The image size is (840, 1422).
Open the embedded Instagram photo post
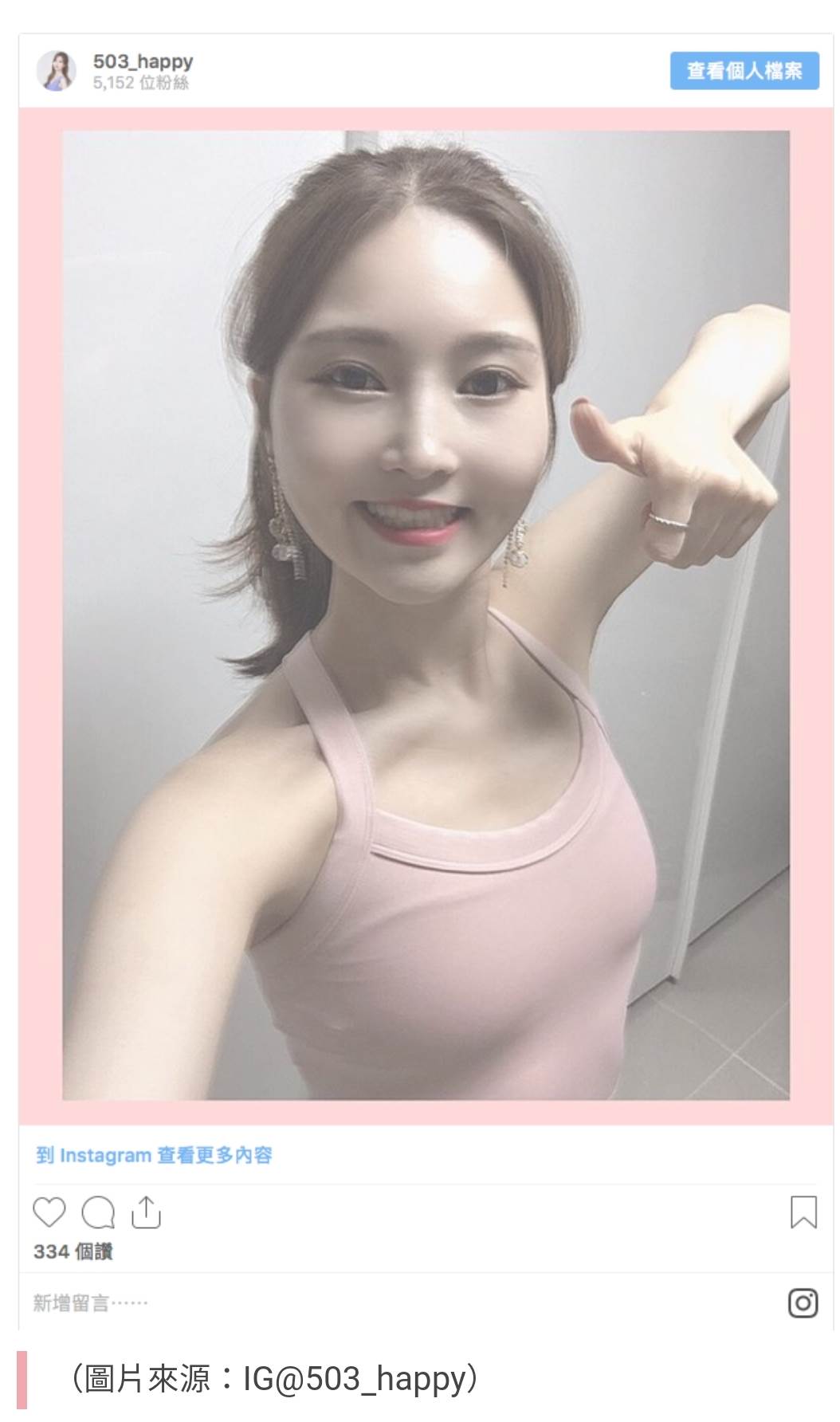click(x=426, y=615)
